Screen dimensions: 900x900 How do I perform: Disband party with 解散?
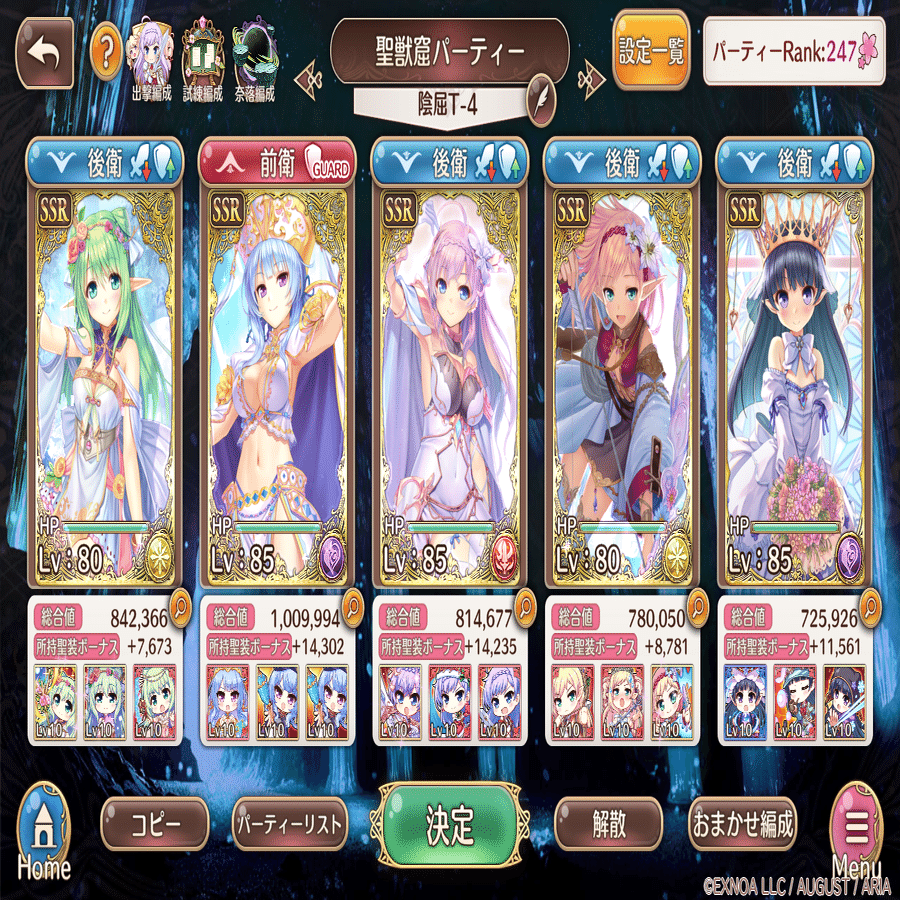click(608, 824)
